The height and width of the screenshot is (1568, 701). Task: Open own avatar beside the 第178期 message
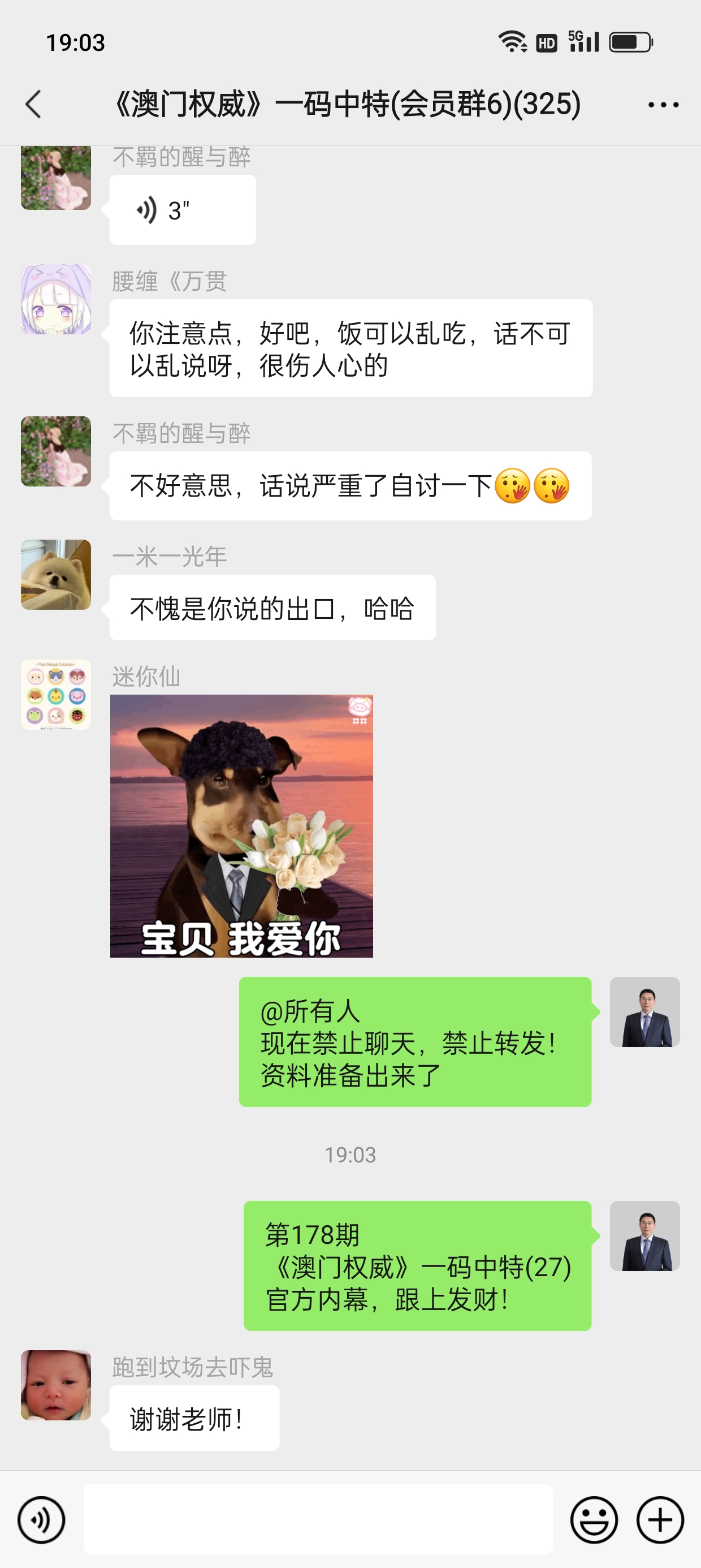(x=644, y=1235)
